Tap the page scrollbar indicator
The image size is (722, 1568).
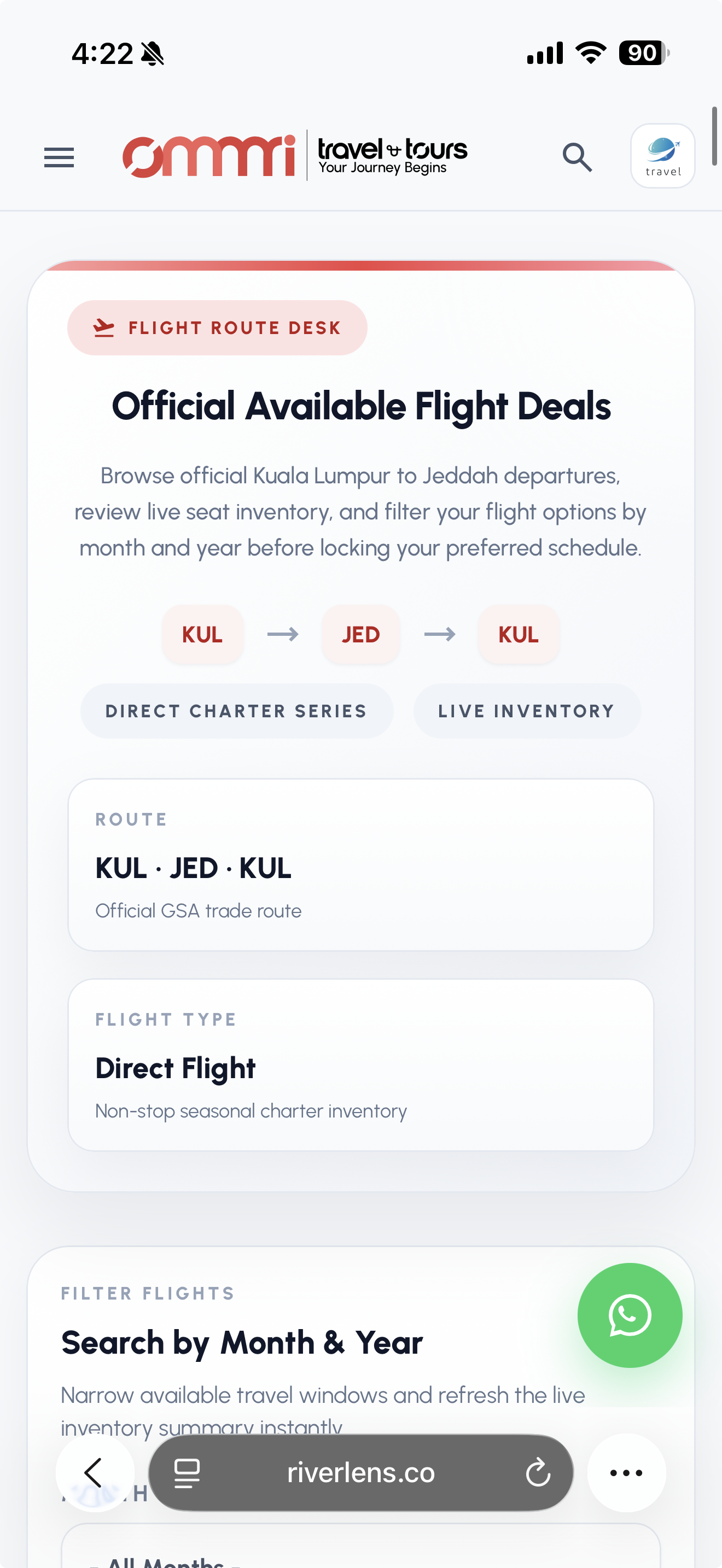click(714, 134)
